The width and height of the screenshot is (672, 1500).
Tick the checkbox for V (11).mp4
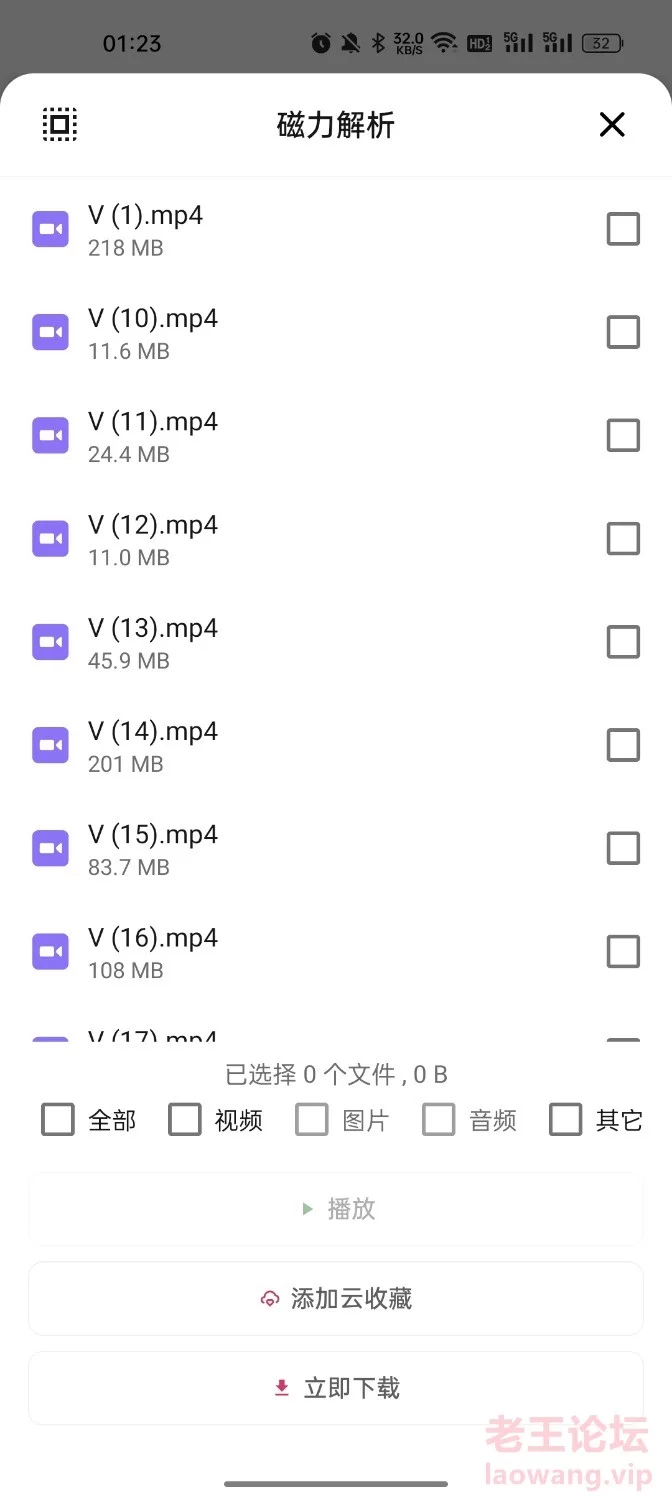coord(623,435)
